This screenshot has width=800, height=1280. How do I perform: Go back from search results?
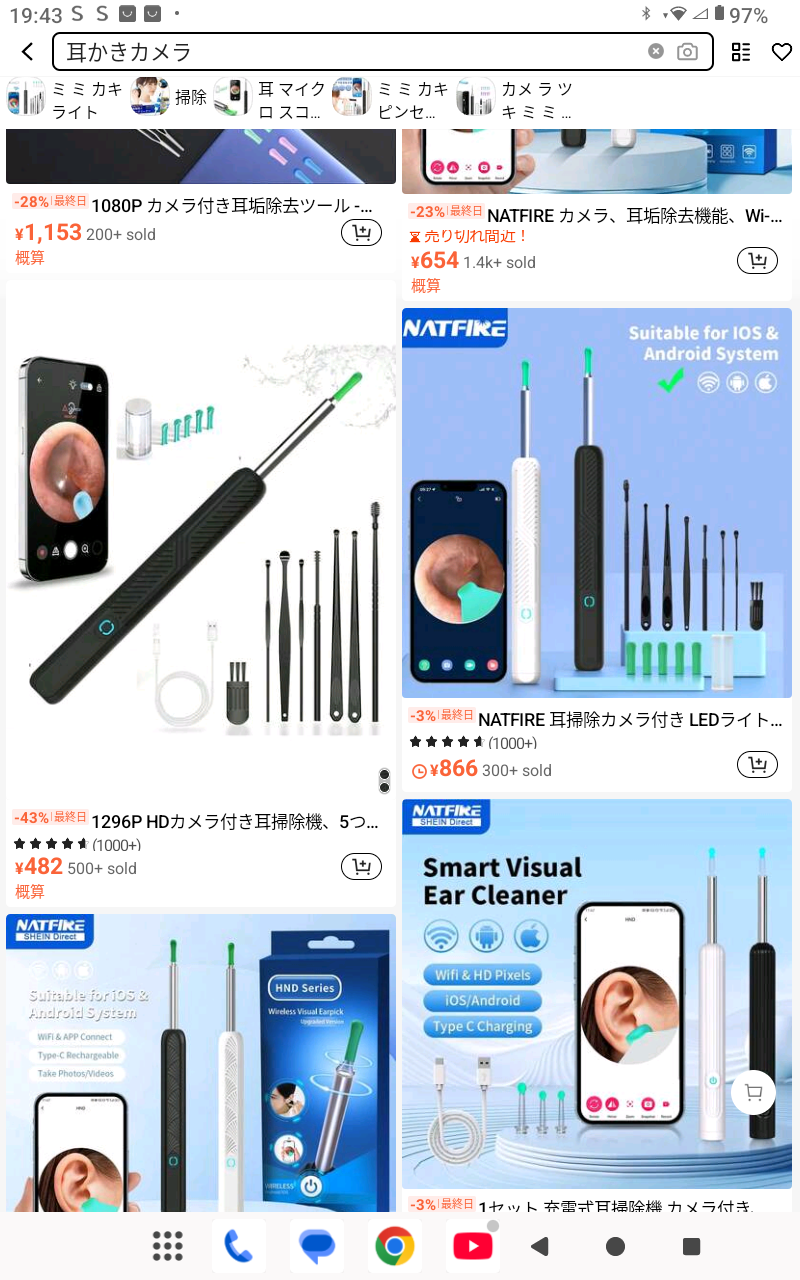coord(28,52)
